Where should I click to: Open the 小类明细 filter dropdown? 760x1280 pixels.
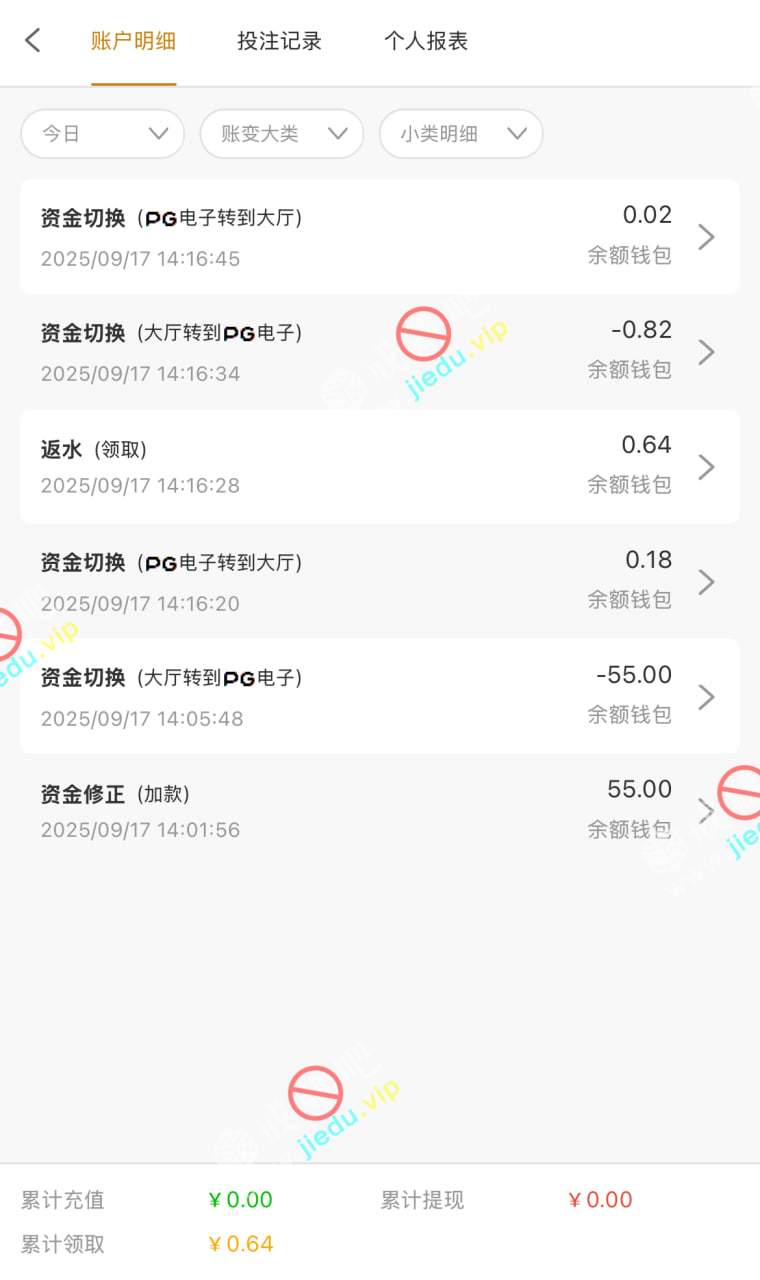tap(461, 134)
